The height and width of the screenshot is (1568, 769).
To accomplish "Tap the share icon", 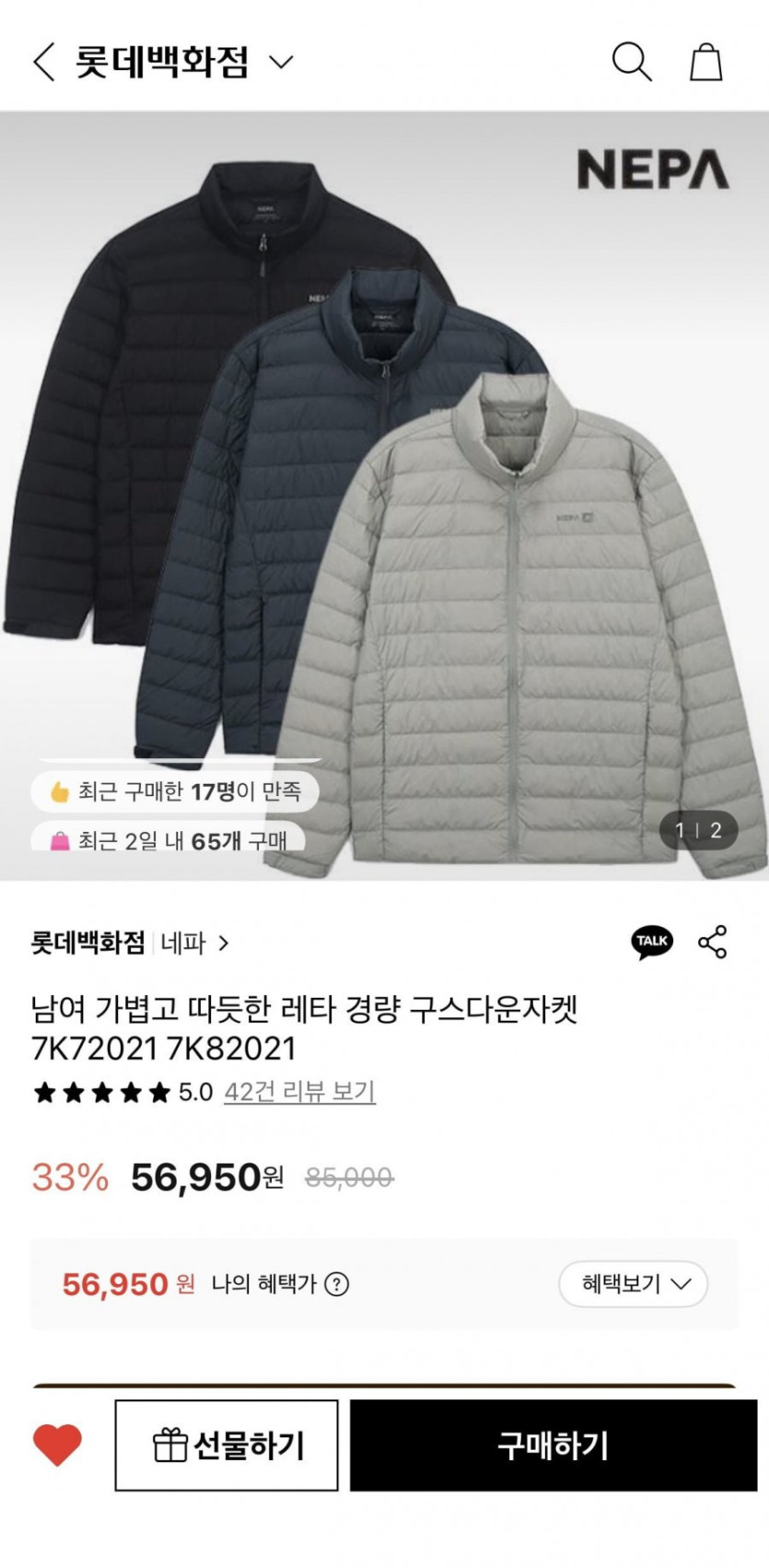I will pyautogui.click(x=713, y=942).
